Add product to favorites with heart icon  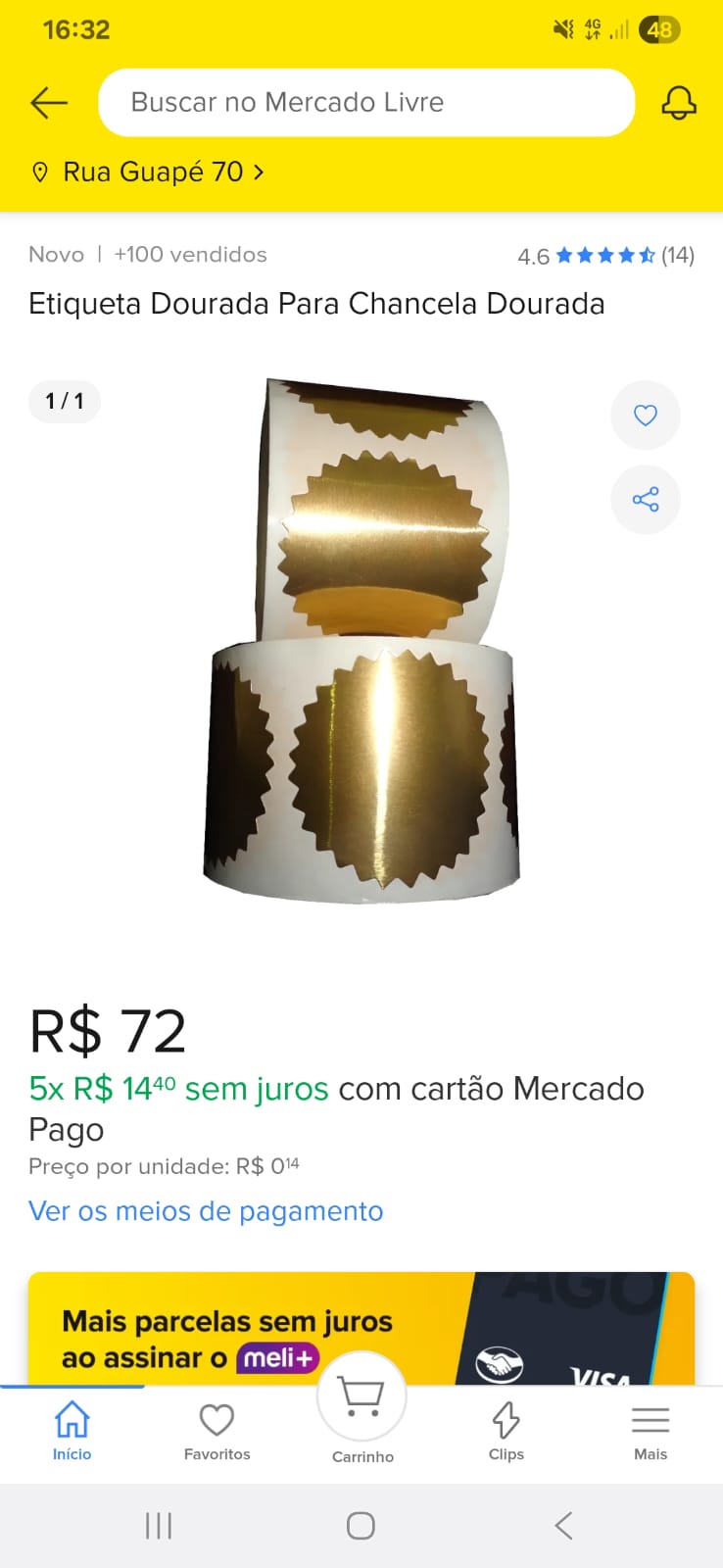click(645, 416)
